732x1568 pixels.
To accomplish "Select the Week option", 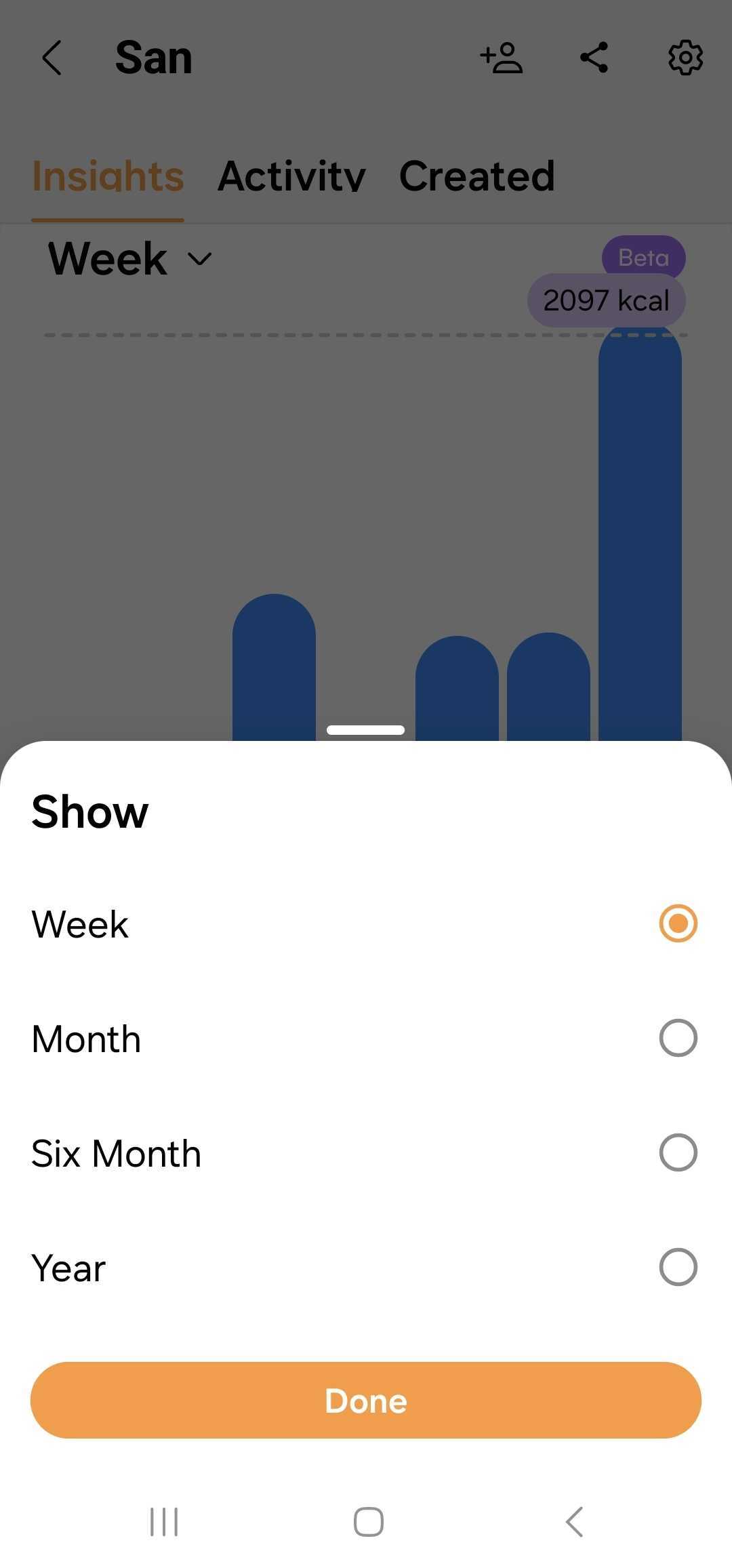I will tap(365, 923).
